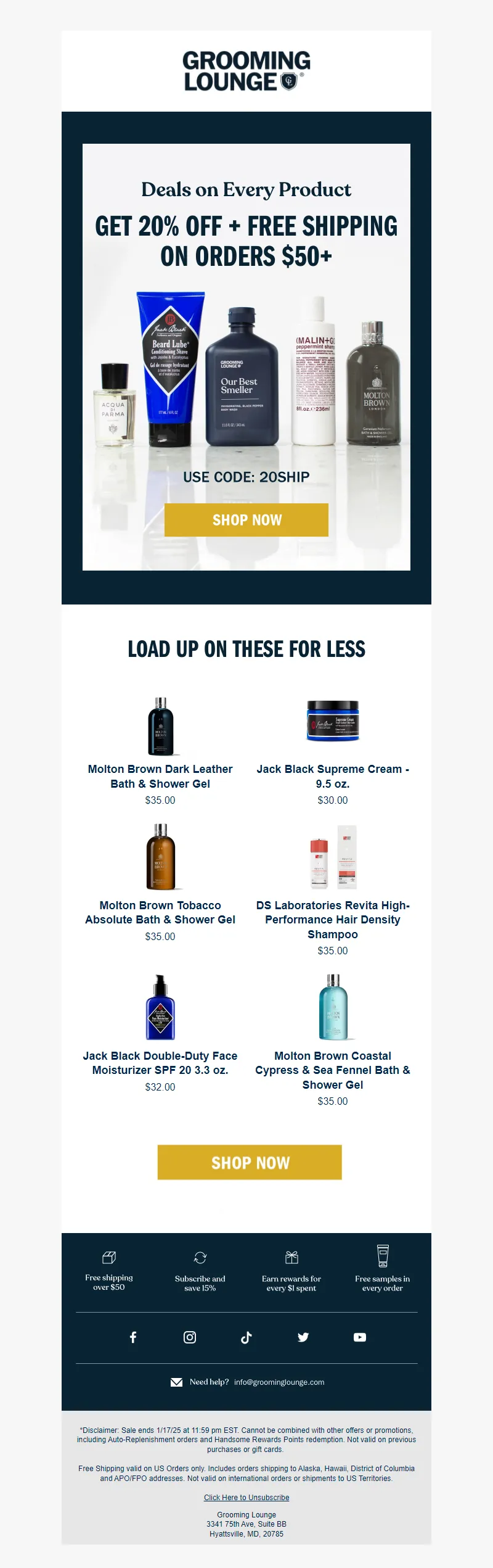
Task: Open Molton Brown Tobacco Absolute shower gel
Action: tap(160, 912)
